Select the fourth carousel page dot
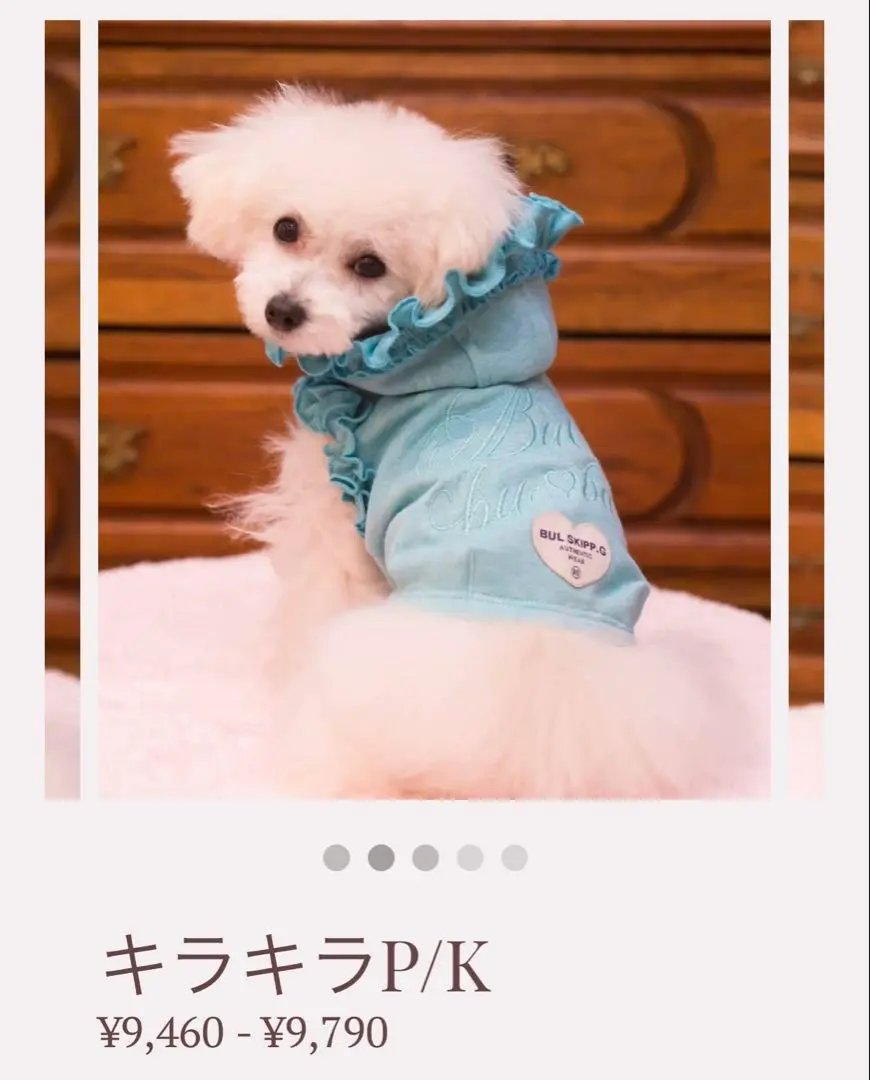 coord(470,858)
